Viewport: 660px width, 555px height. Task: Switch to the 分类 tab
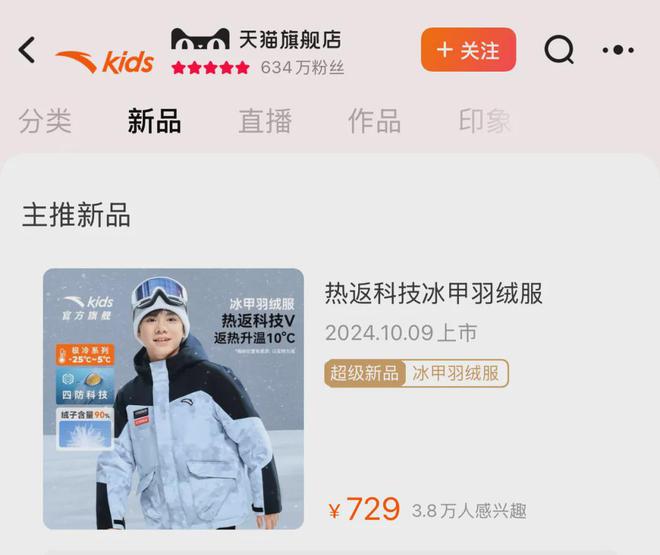coord(45,122)
